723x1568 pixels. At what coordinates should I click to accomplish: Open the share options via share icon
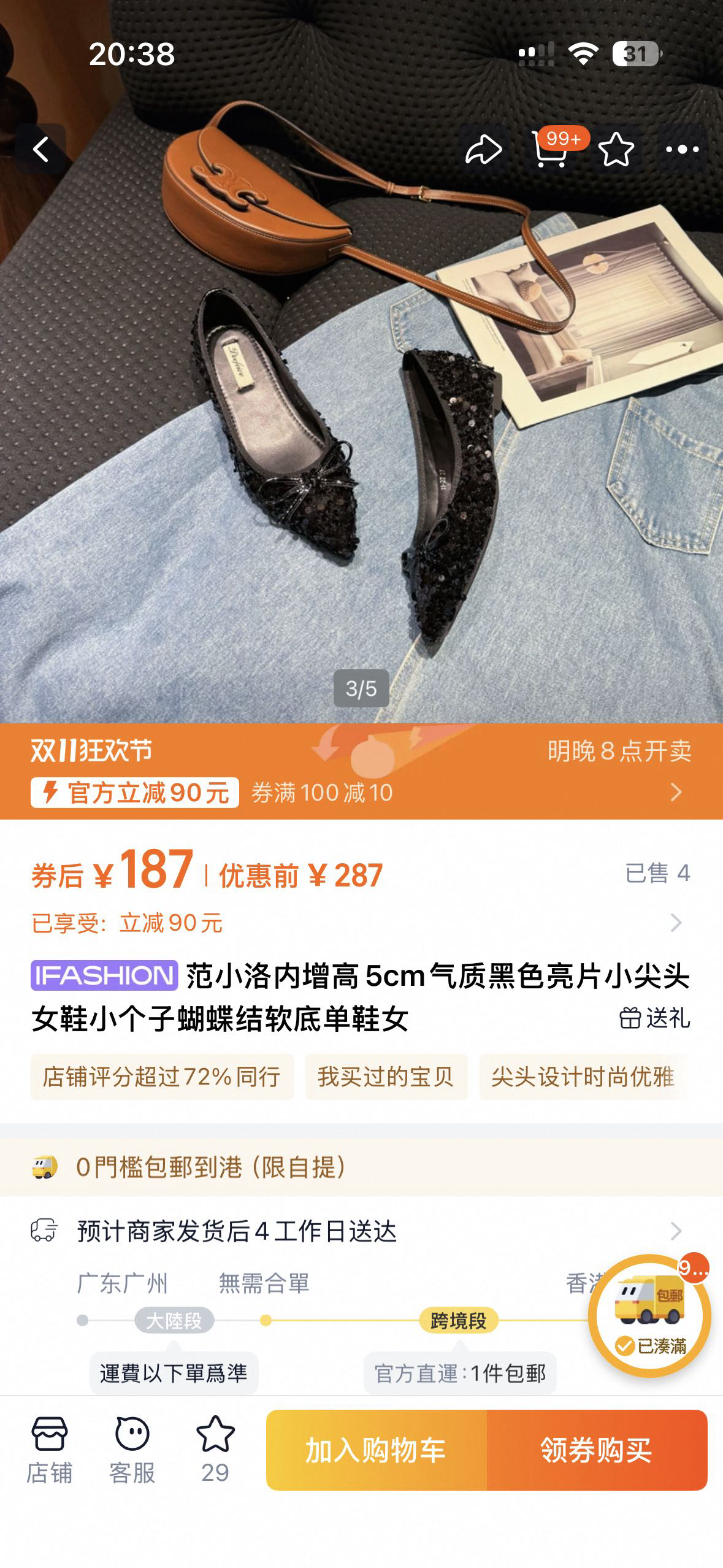pyautogui.click(x=484, y=149)
